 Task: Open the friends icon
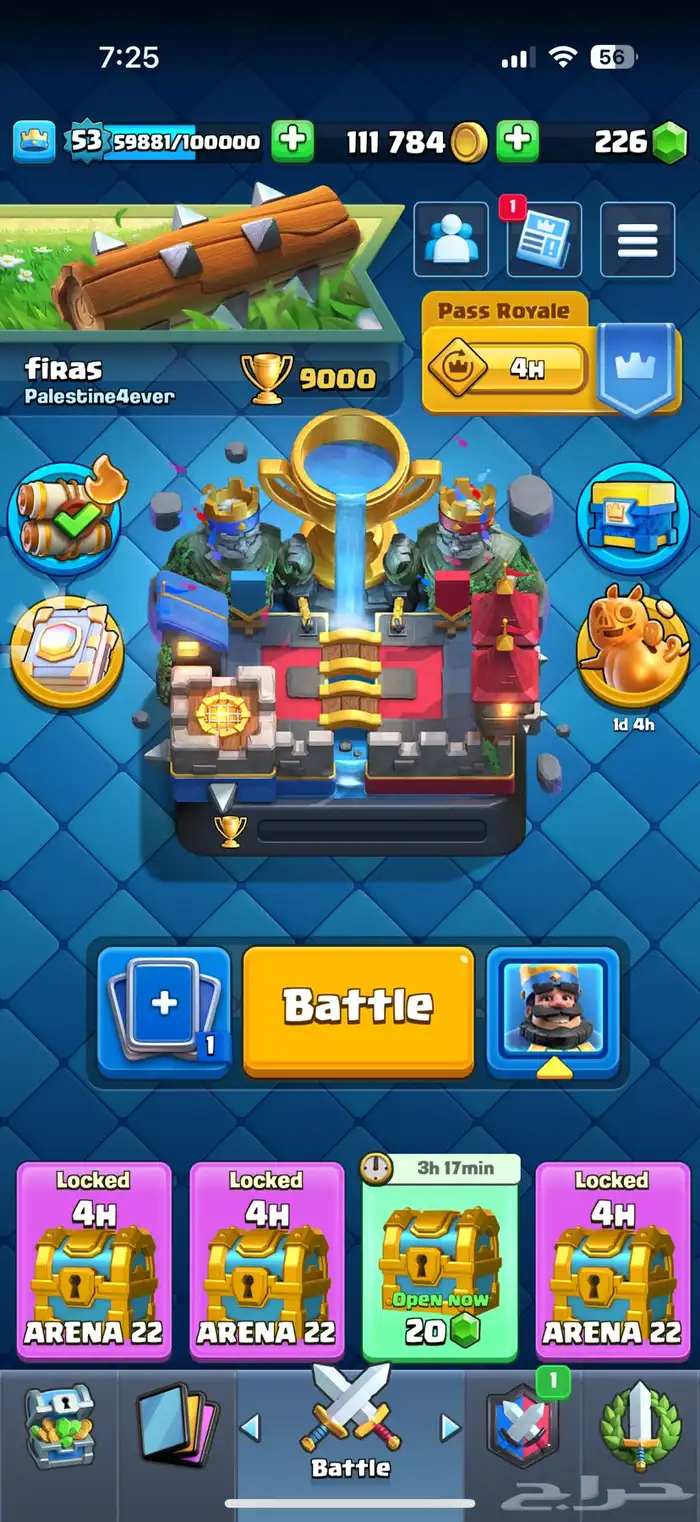coord(451,239)
